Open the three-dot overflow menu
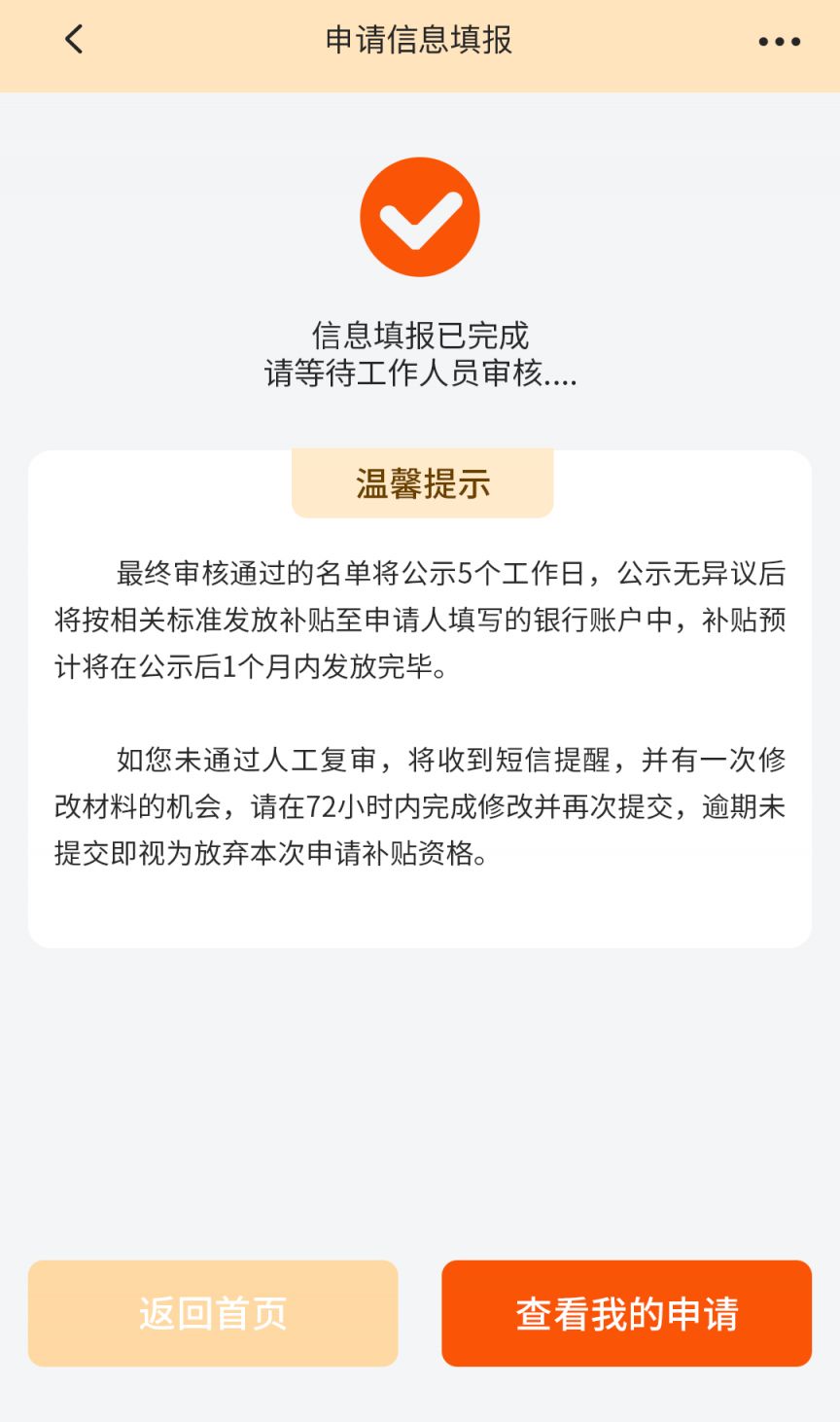 [x=779, y=42]
